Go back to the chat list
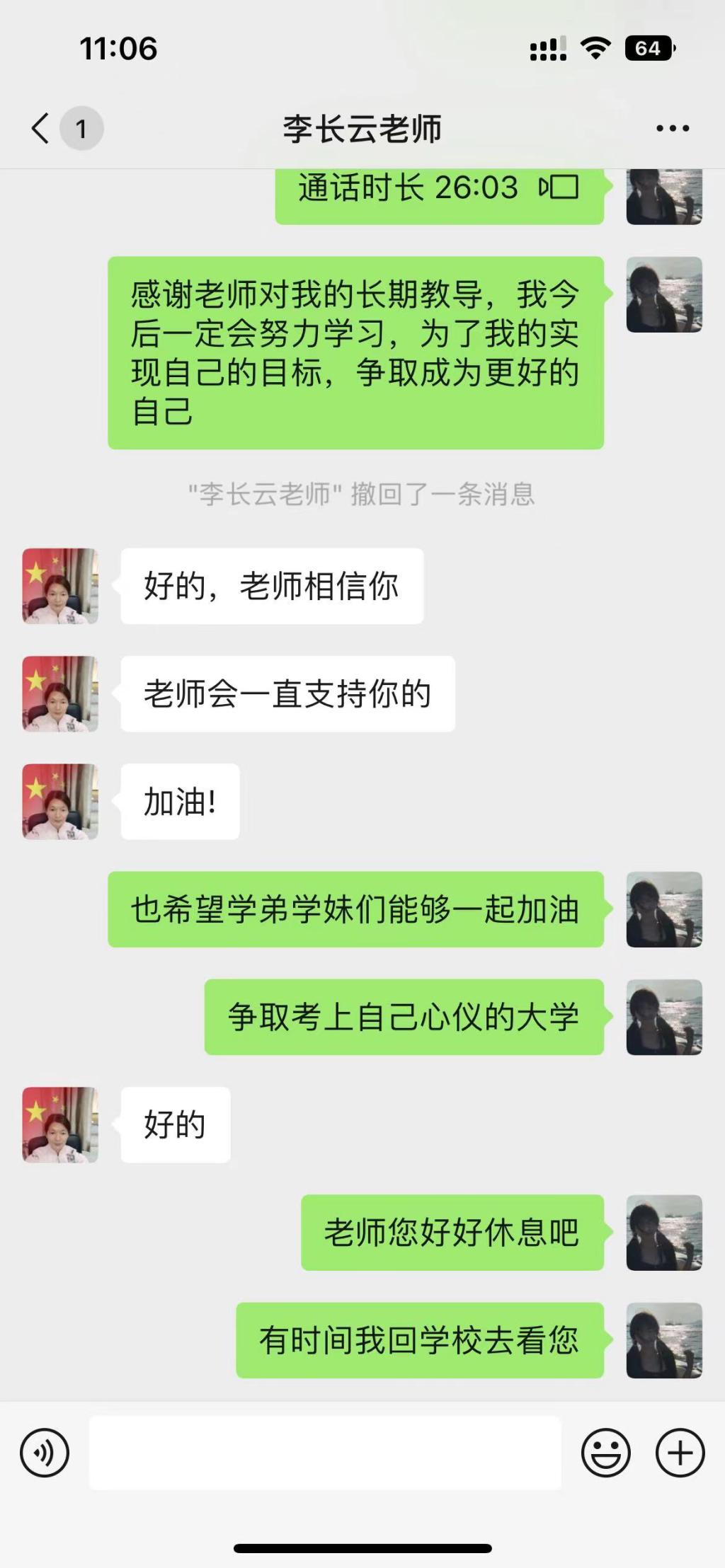Screen dimensions: 725x1568 point(41,129)
